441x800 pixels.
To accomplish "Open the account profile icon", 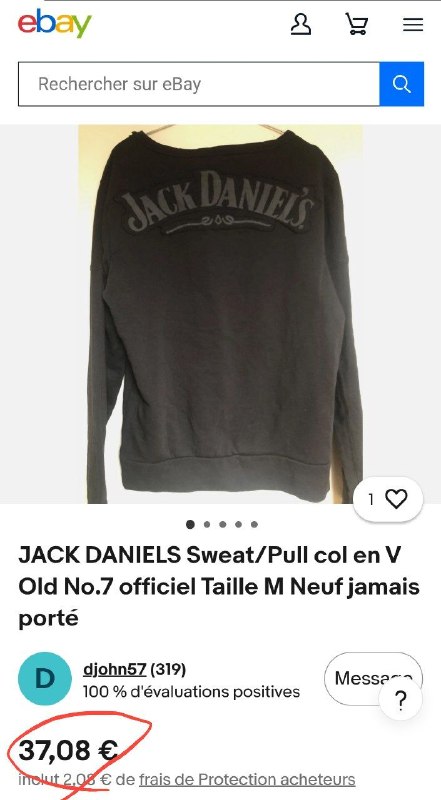I will pyautogui.click(x=301, y=24).
